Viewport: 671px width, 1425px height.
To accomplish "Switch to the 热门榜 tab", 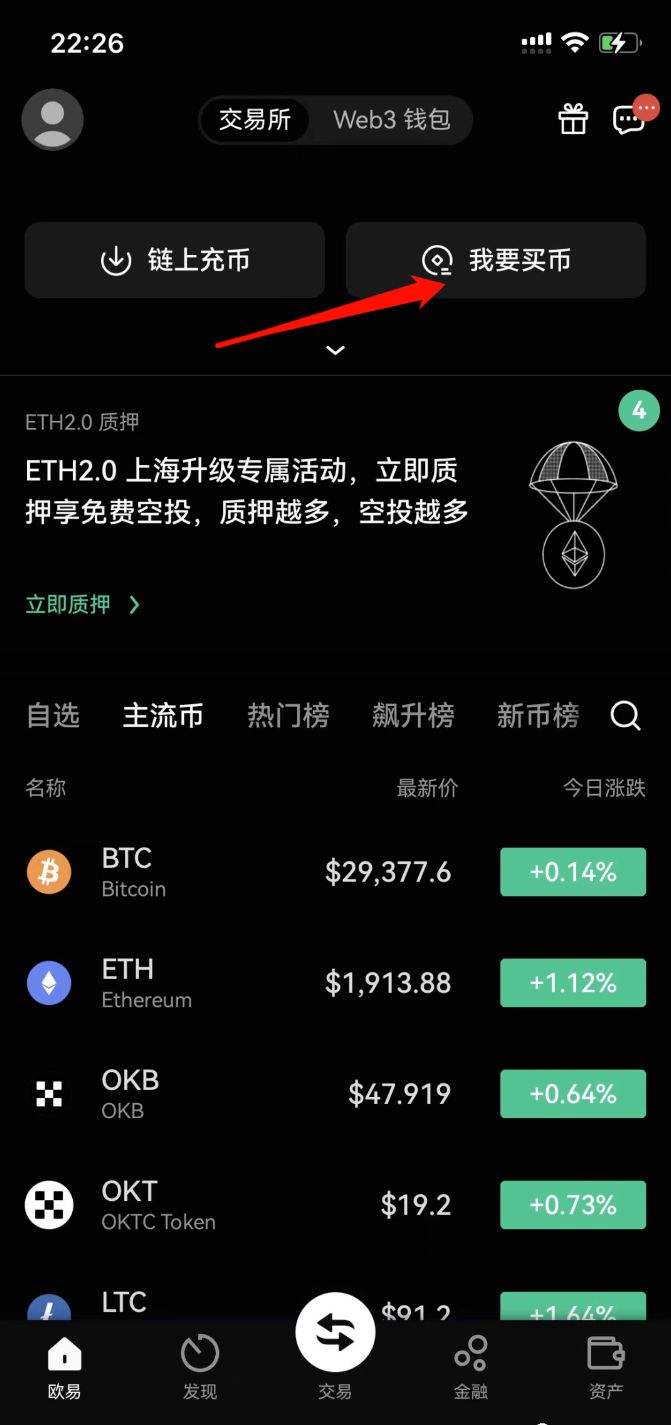I will point(288,715).
